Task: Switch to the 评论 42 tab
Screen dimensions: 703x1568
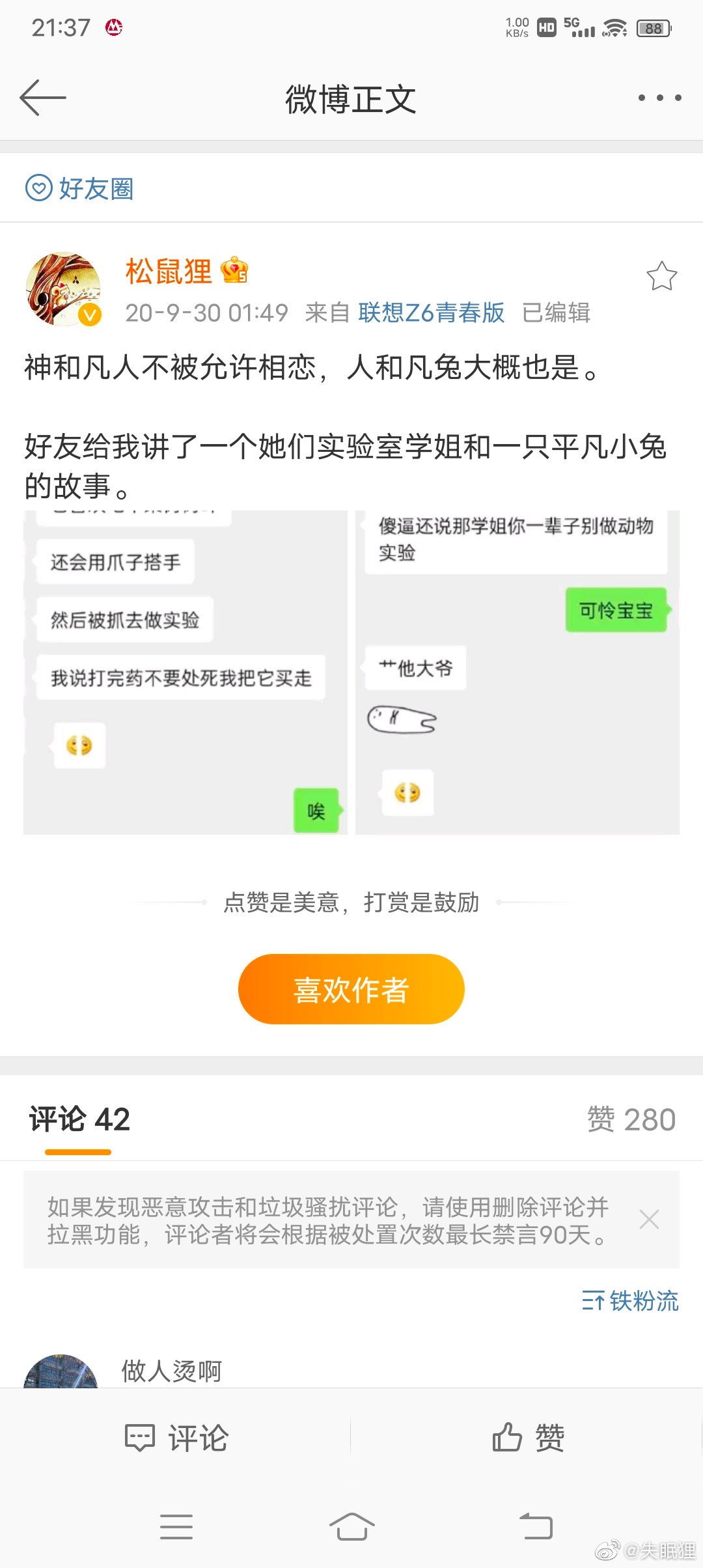Action: click(x=79, y=1119)
